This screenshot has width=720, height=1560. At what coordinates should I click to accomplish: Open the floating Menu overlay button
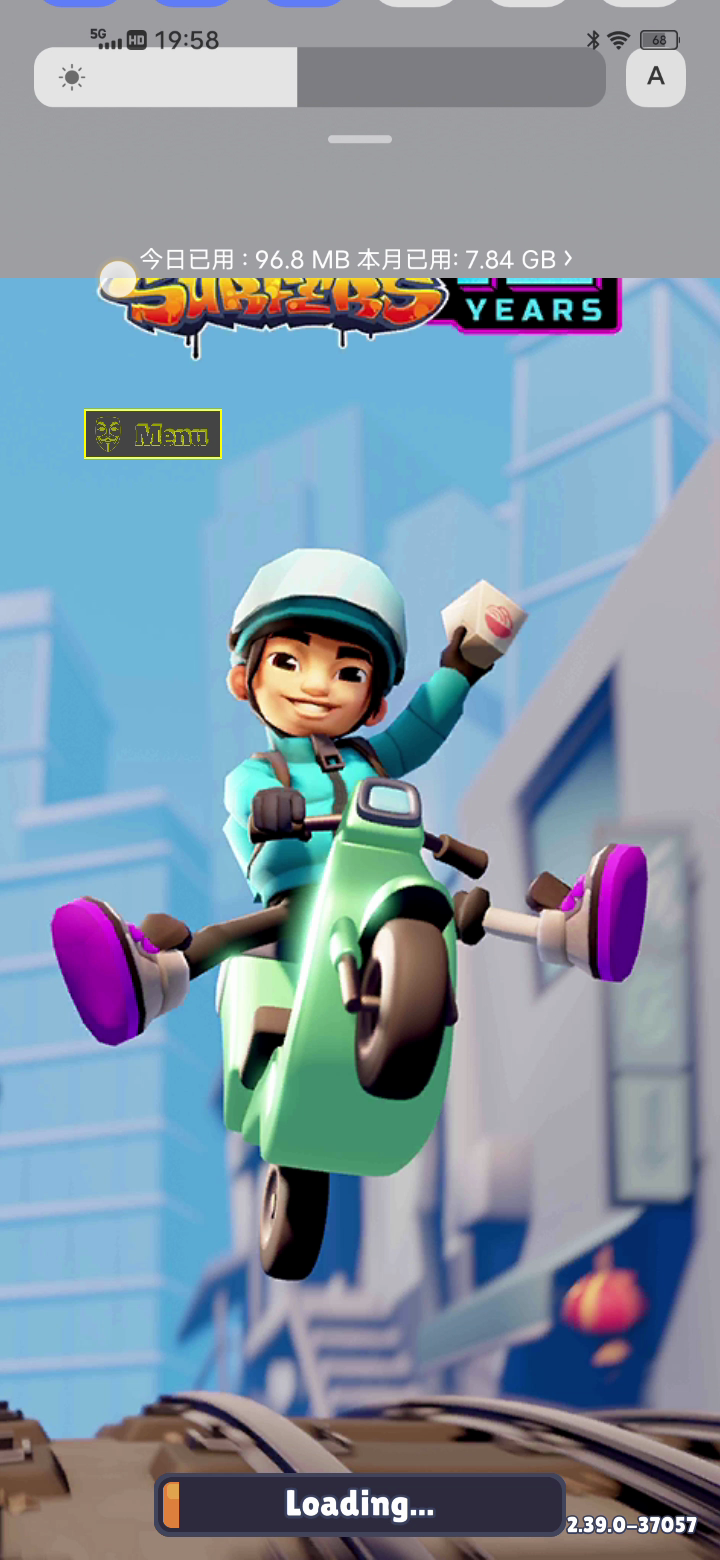[x=153, y=434]
